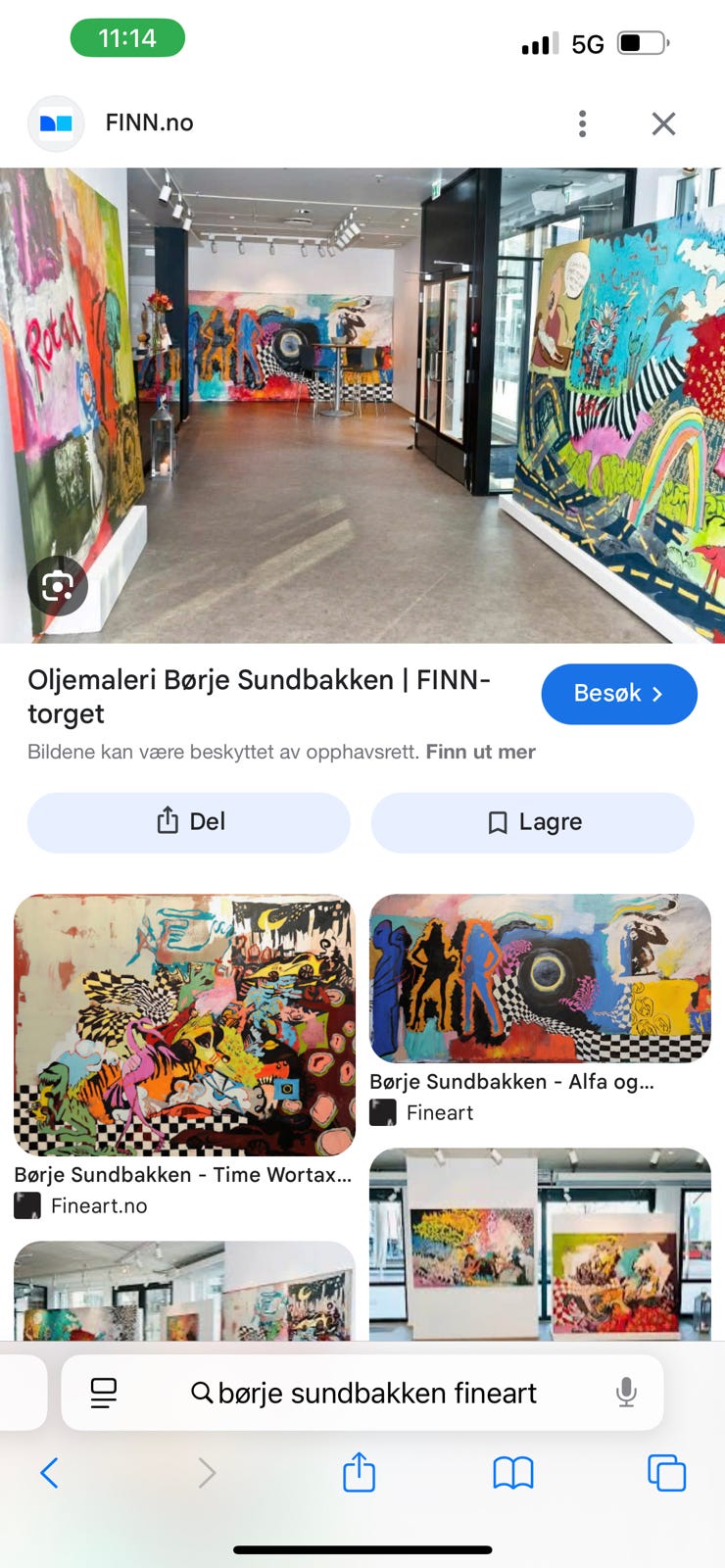Screen dimensions: 725x1568
Task: Tap the FINN.no site favicon
Action: [56, 123]
